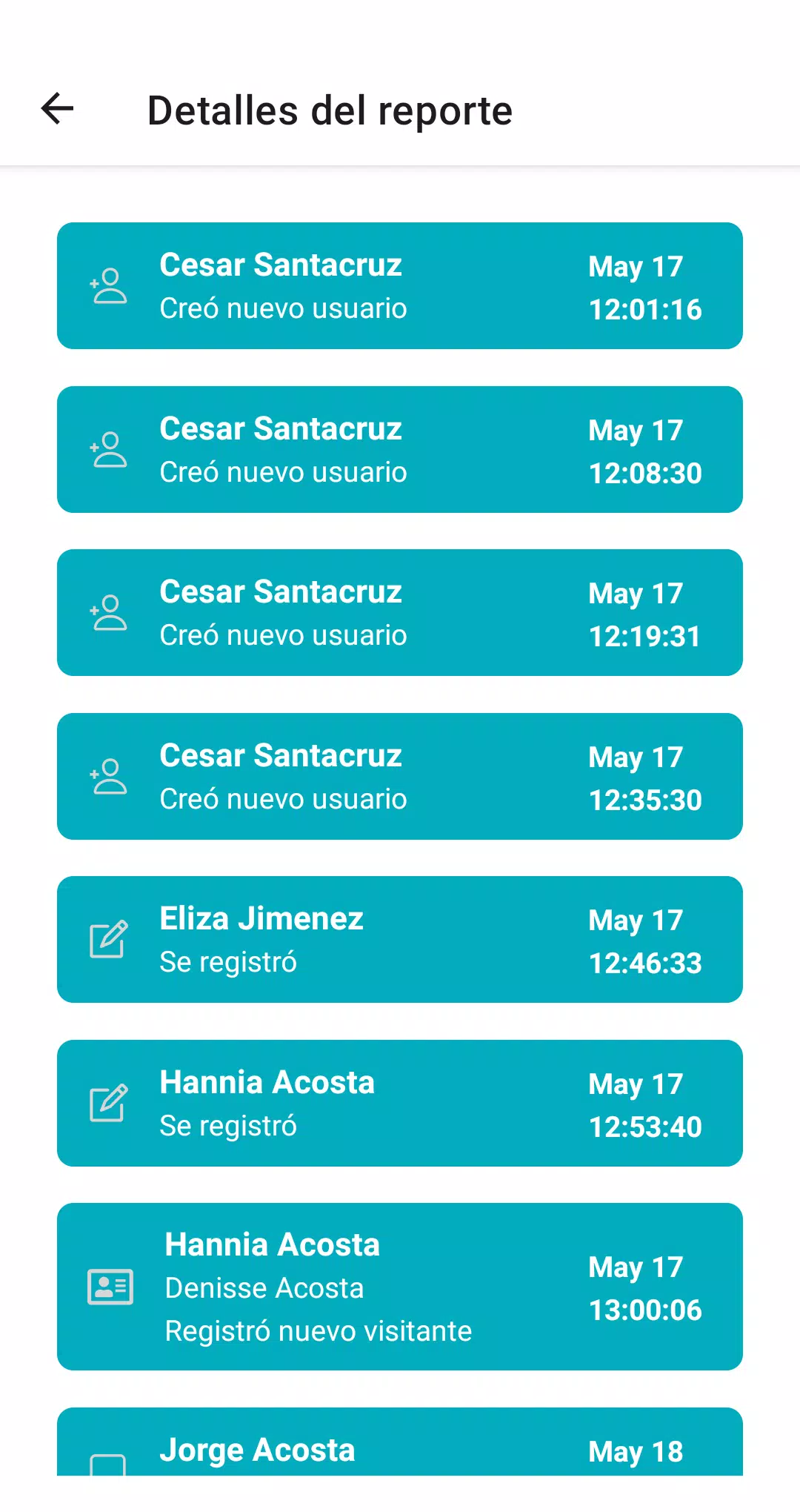Open Cesar Santacruz entry at 12:08:30
Image resolution: width=800 pixels, height=1512 pixels.
coord(400,449)
